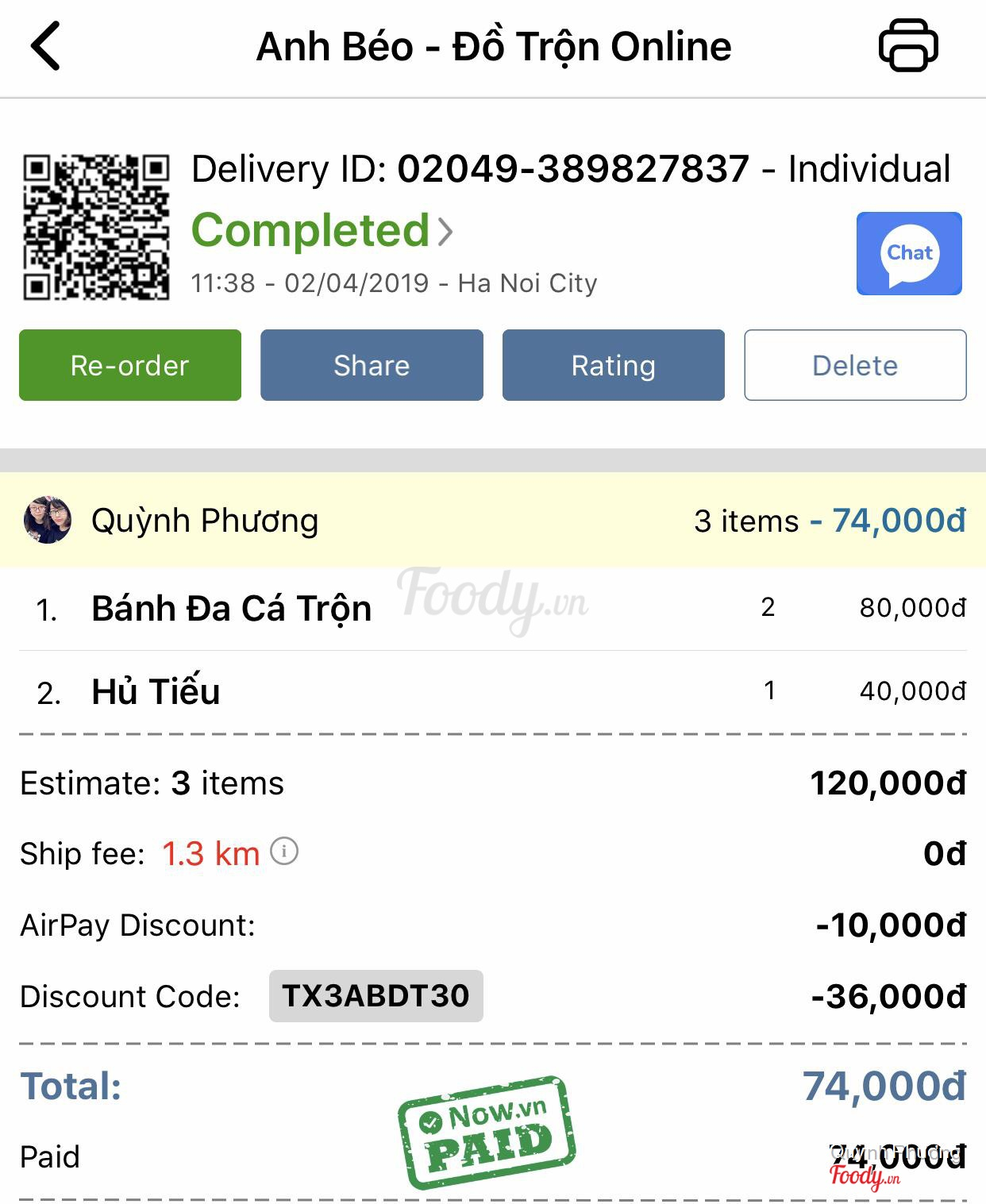Open the Rating button
986x1204 pixels.
[613, 365]
